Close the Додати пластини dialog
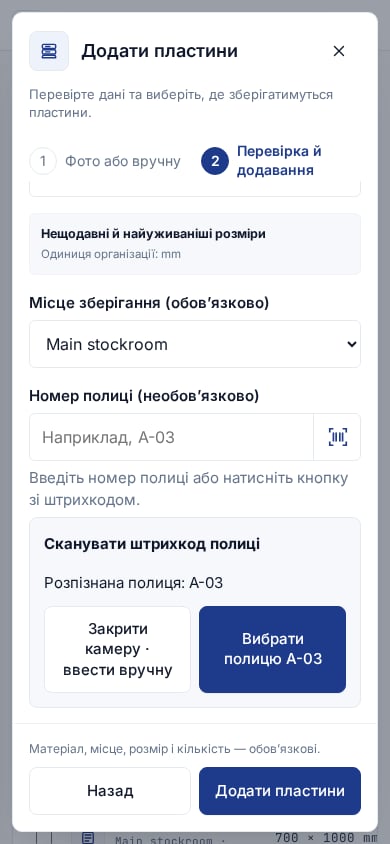The height and width of the screenshot is (844, 390). click(338, 51)
